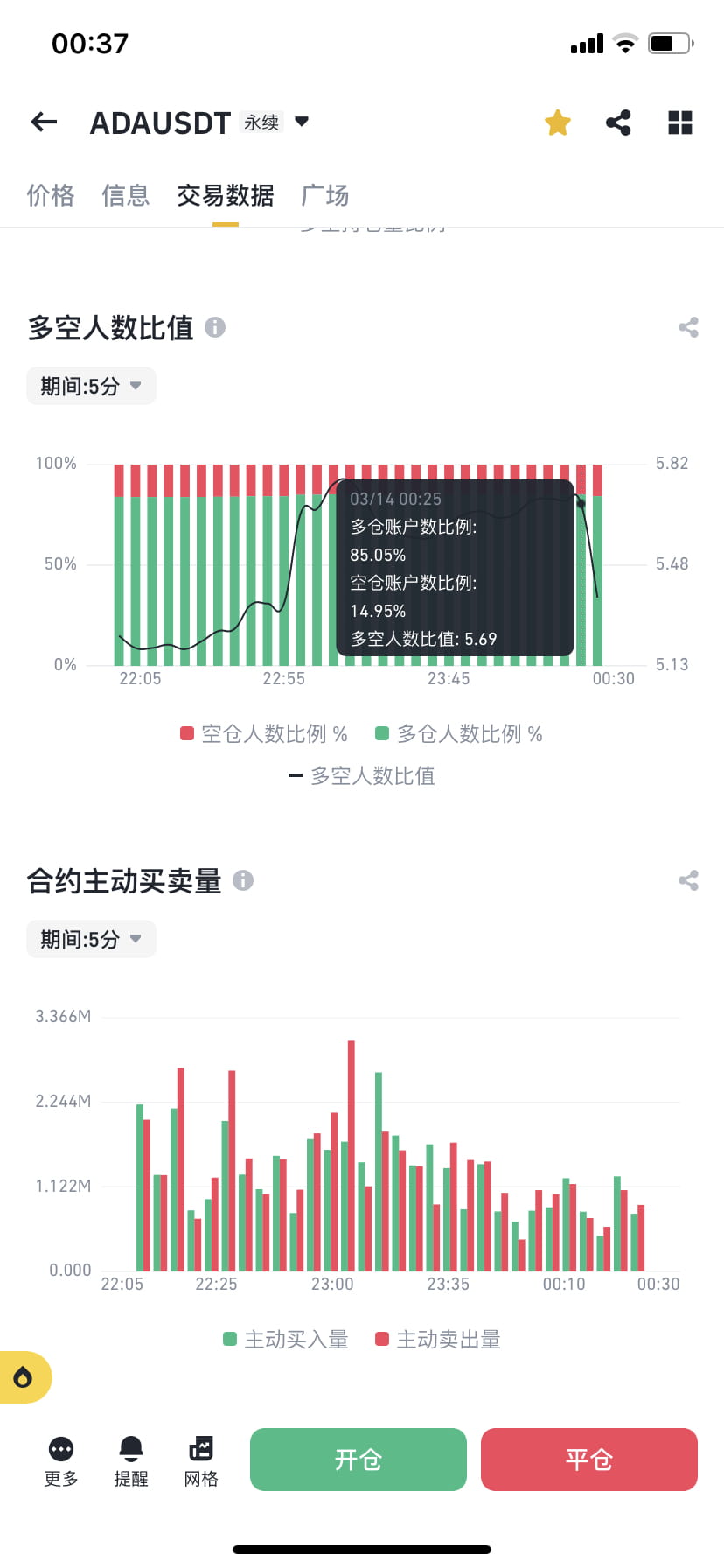Open the grid layout icon top right

coord(680,122)
